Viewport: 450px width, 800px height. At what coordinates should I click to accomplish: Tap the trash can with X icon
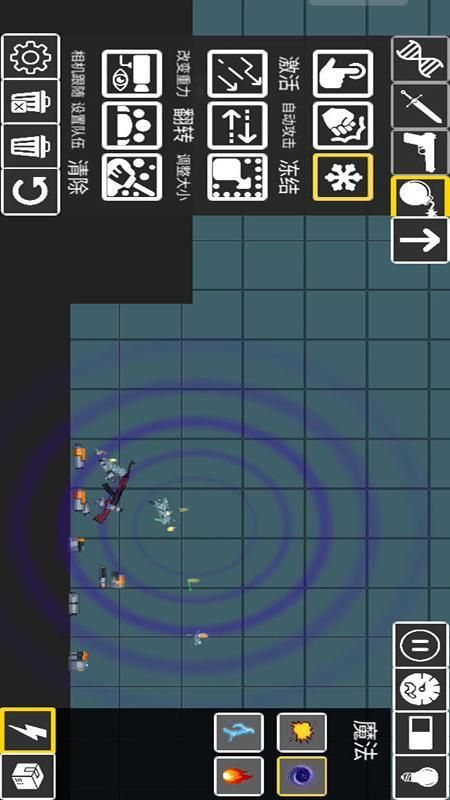31,102
